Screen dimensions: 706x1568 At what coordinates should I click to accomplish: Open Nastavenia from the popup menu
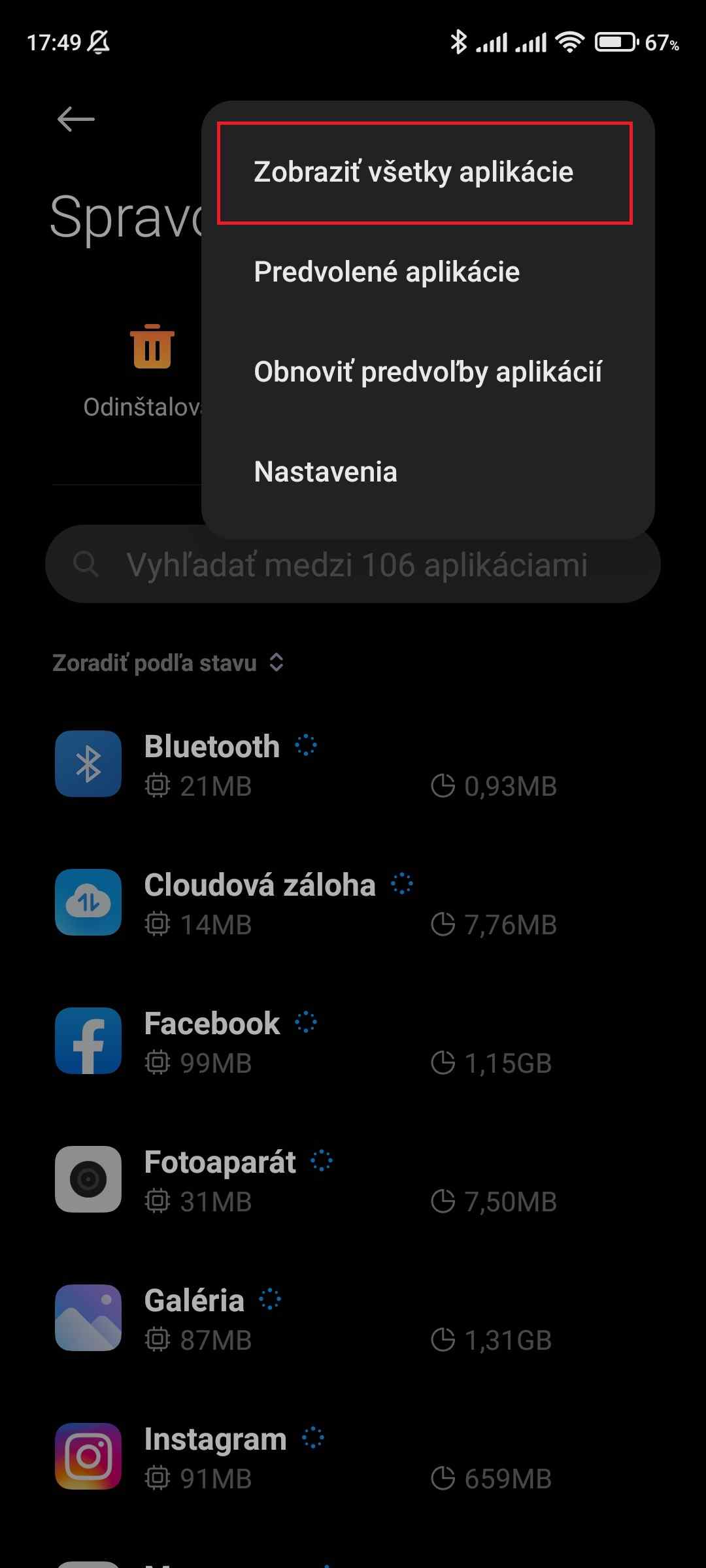point(326,472)
